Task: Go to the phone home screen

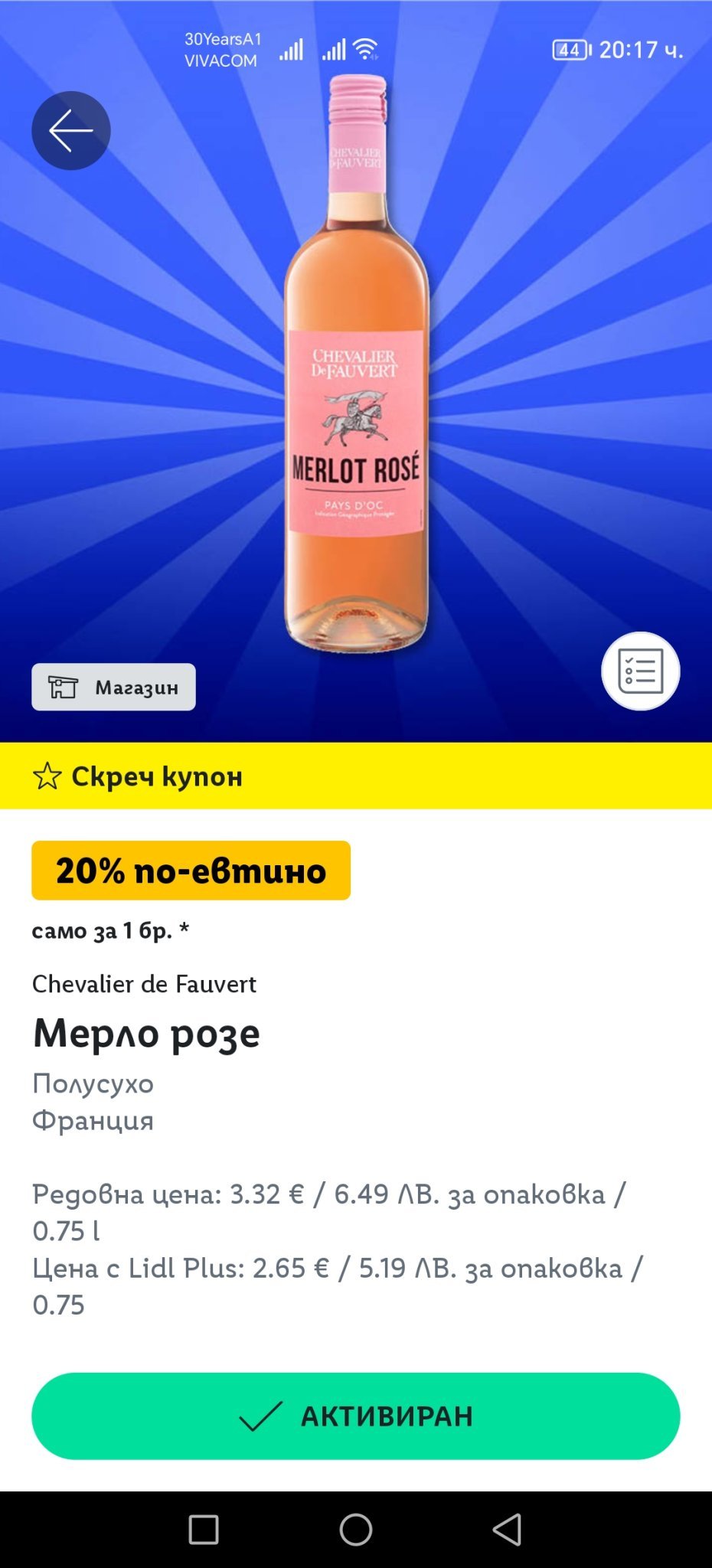Action: coord(356,1530)
